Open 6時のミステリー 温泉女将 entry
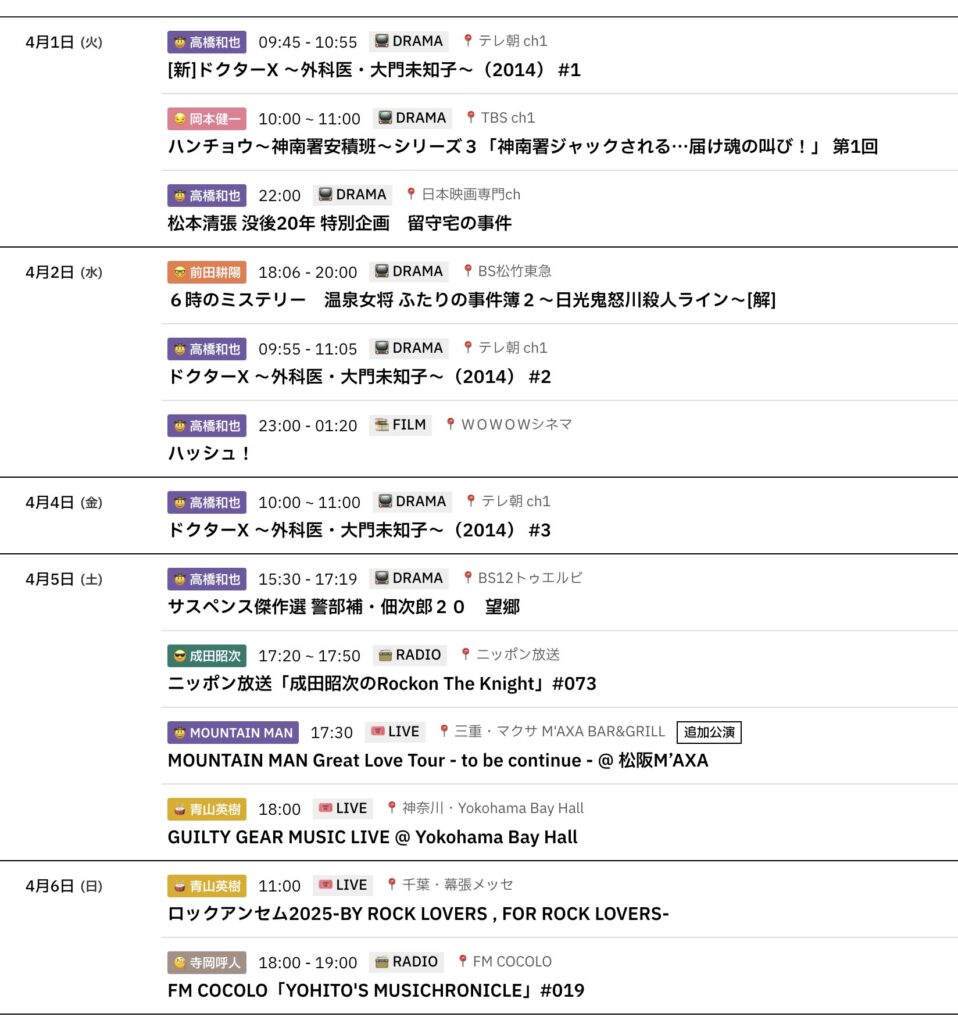 pos(471,300)
